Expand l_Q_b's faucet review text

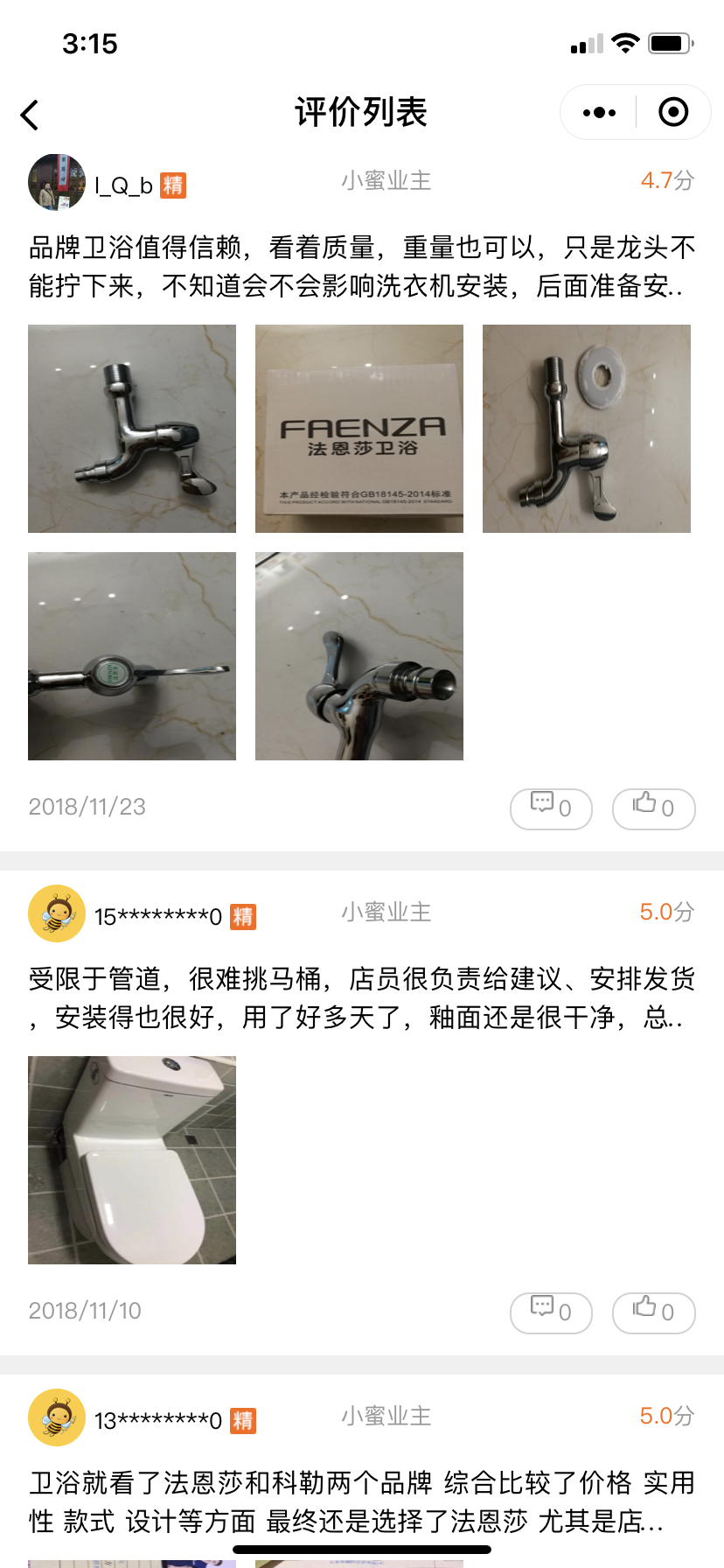pyautogui.click(x=361, y=267)
